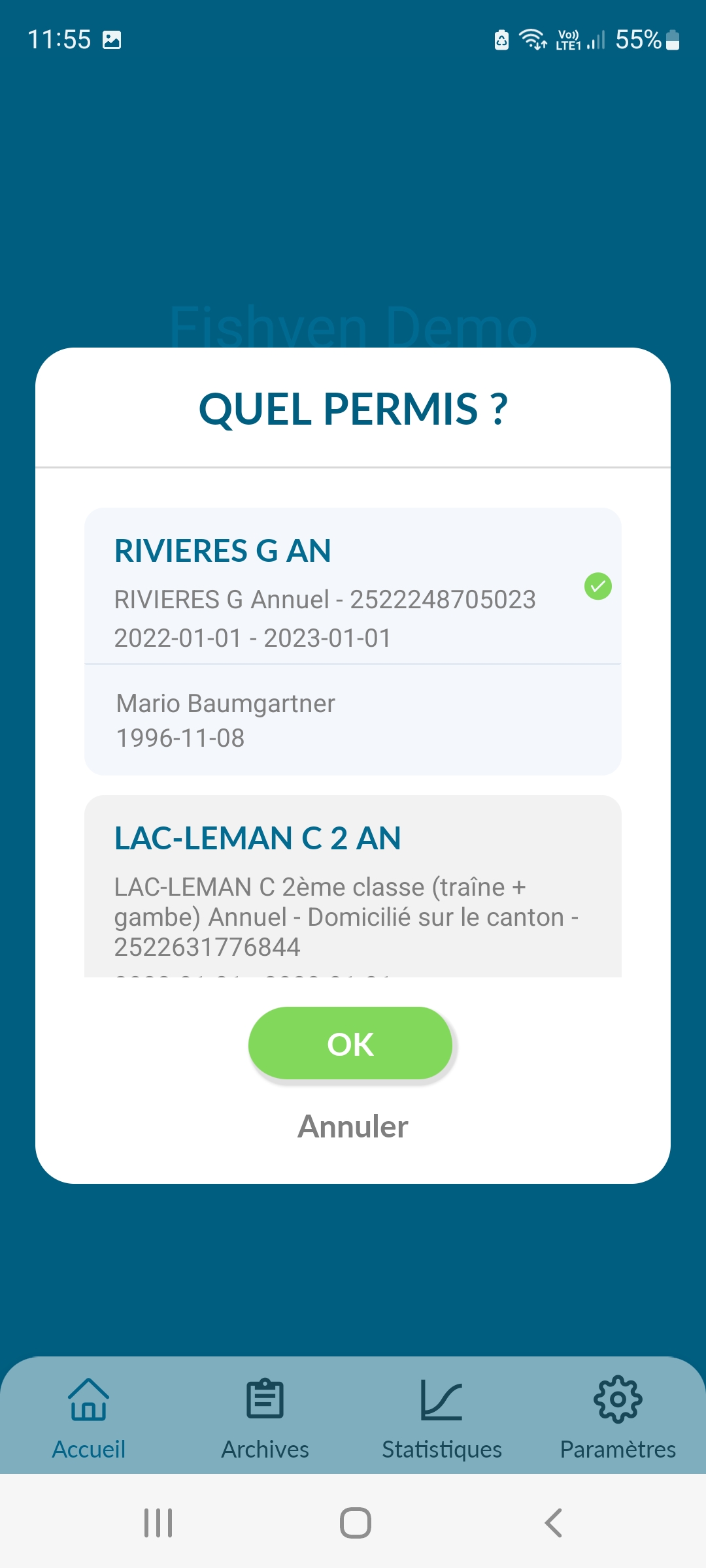Switch to the Archives tab
The width and height of the screenshot is (706, 1568).
tap(265, 1418)
